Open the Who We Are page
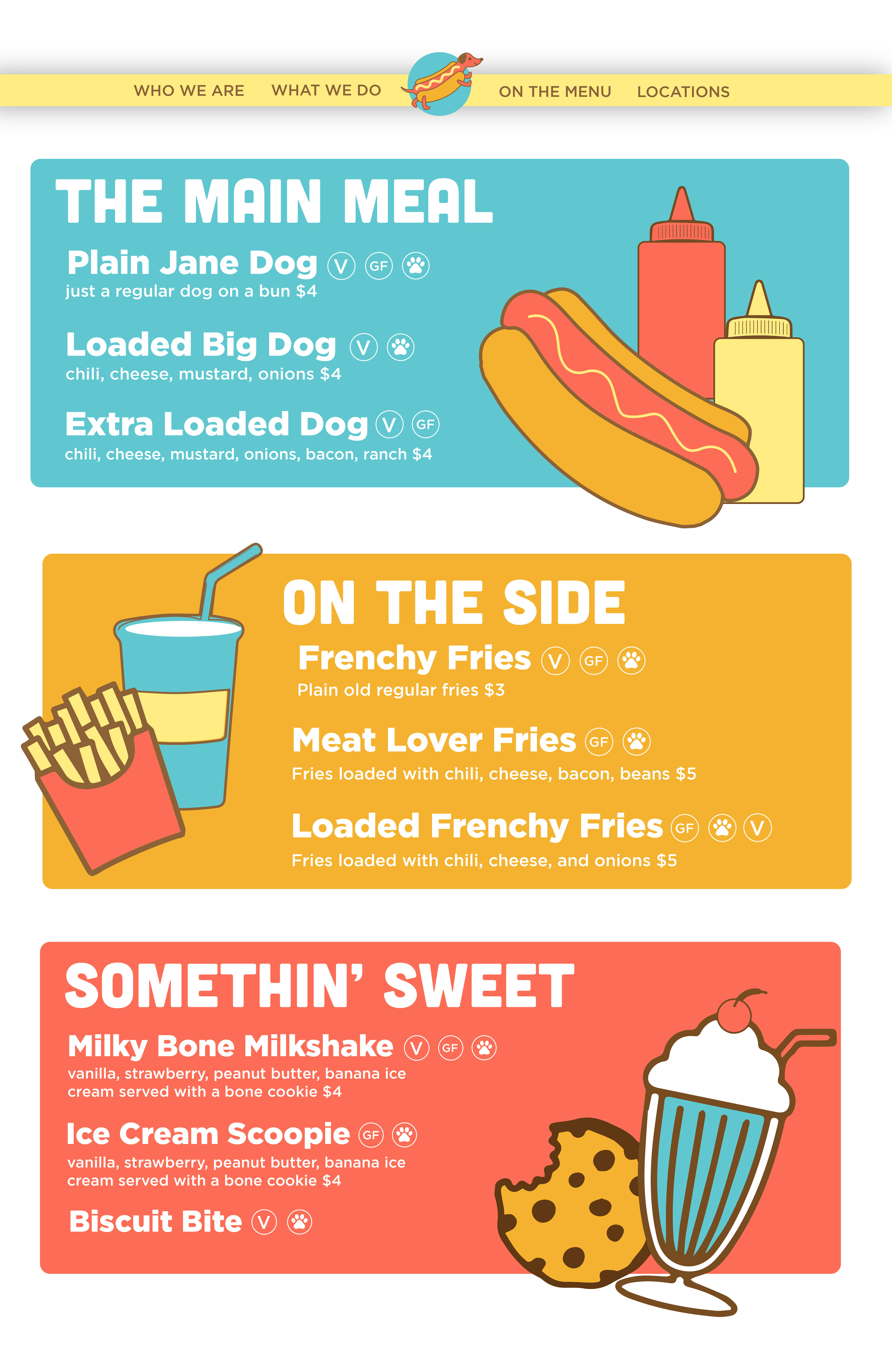 [189, 91]
